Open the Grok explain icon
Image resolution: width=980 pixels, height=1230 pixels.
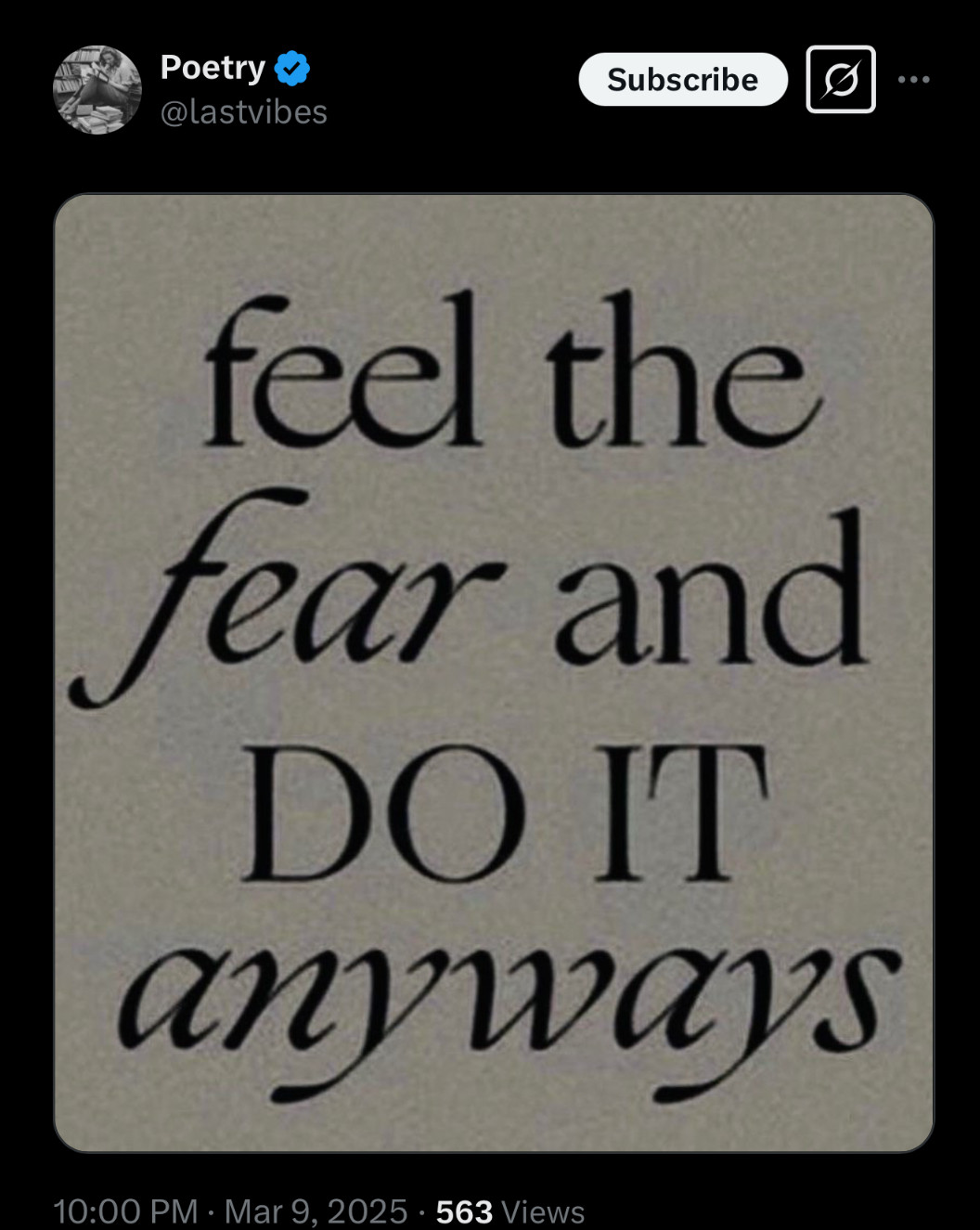pos(840,80)
